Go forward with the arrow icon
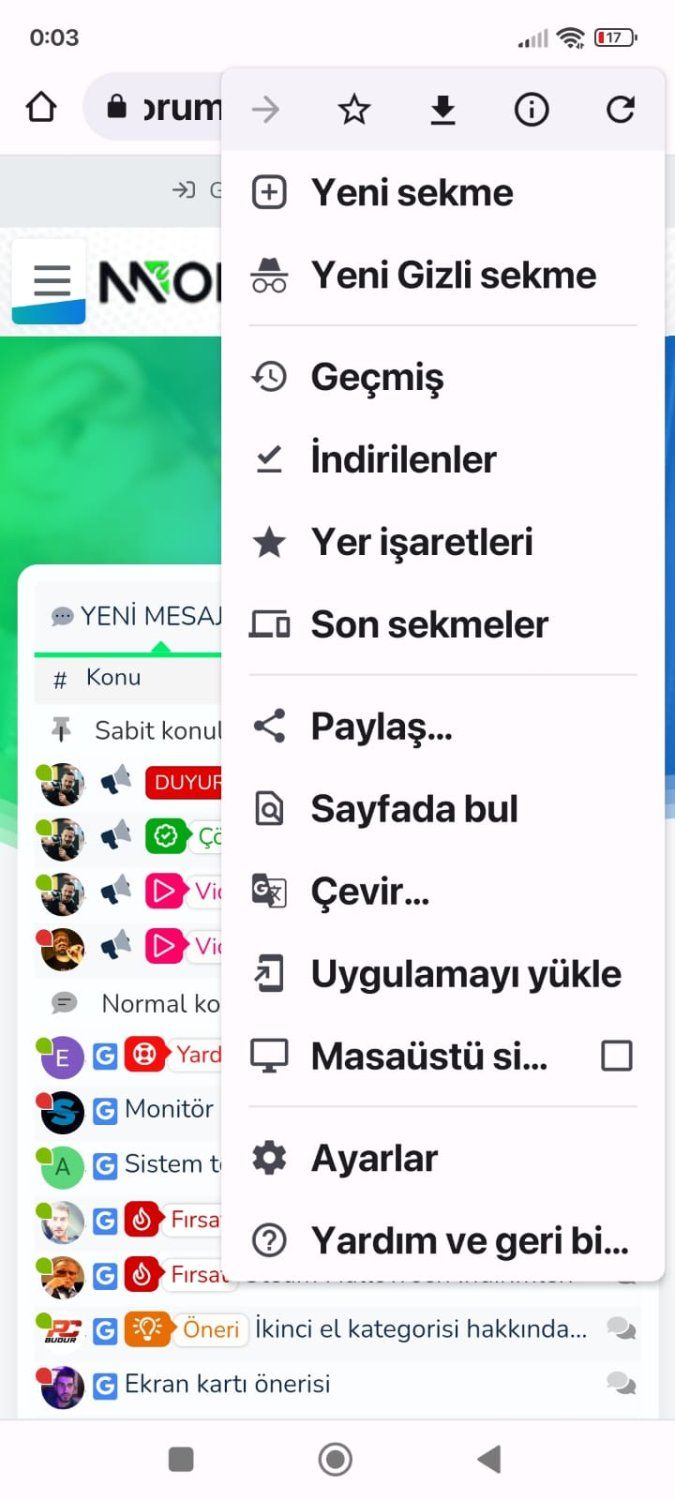Viewport: 675px width, 1500px height. click(x=266, y=109)
